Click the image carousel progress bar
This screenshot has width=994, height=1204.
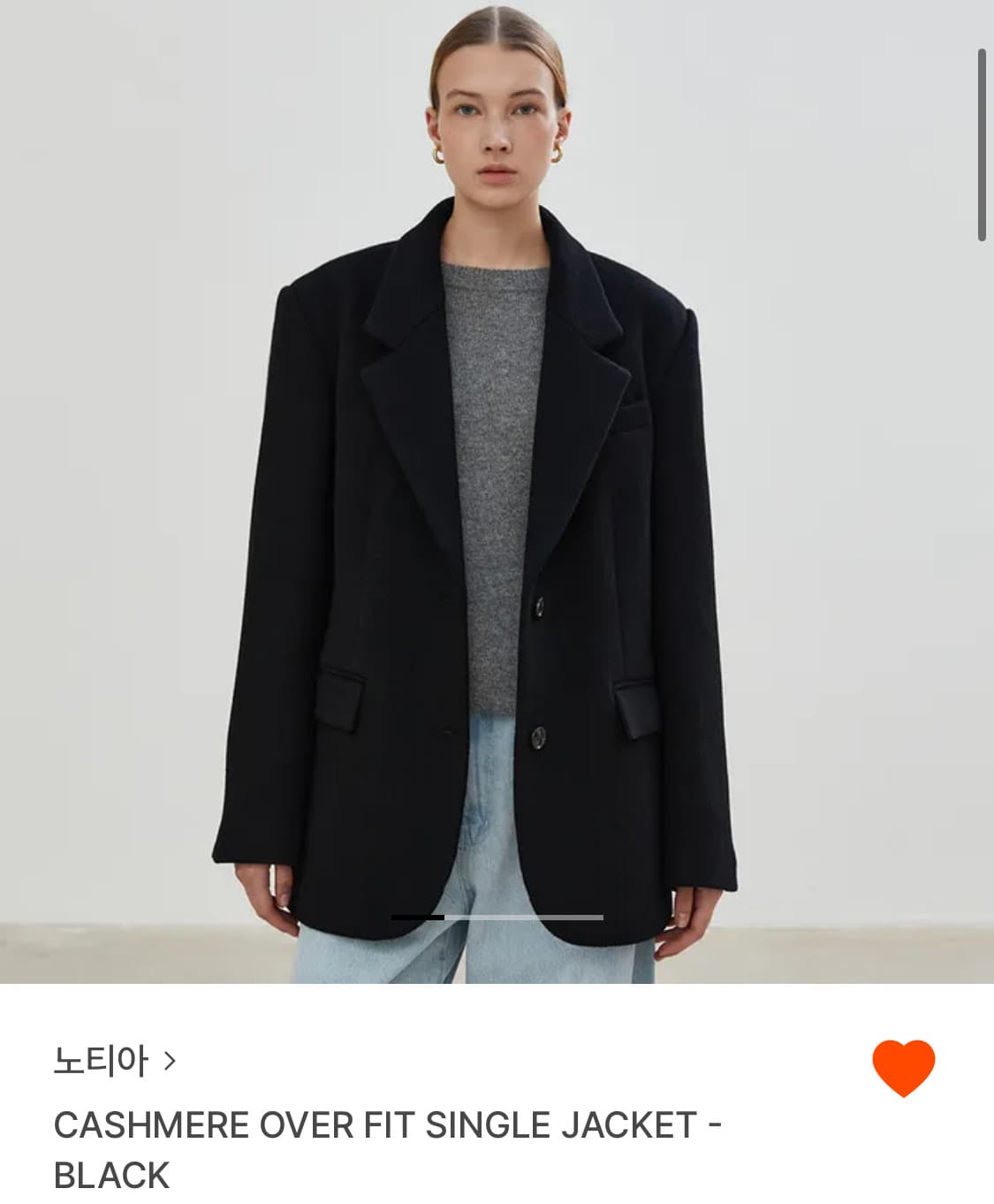pyautogui.click(x=495, y=917)
